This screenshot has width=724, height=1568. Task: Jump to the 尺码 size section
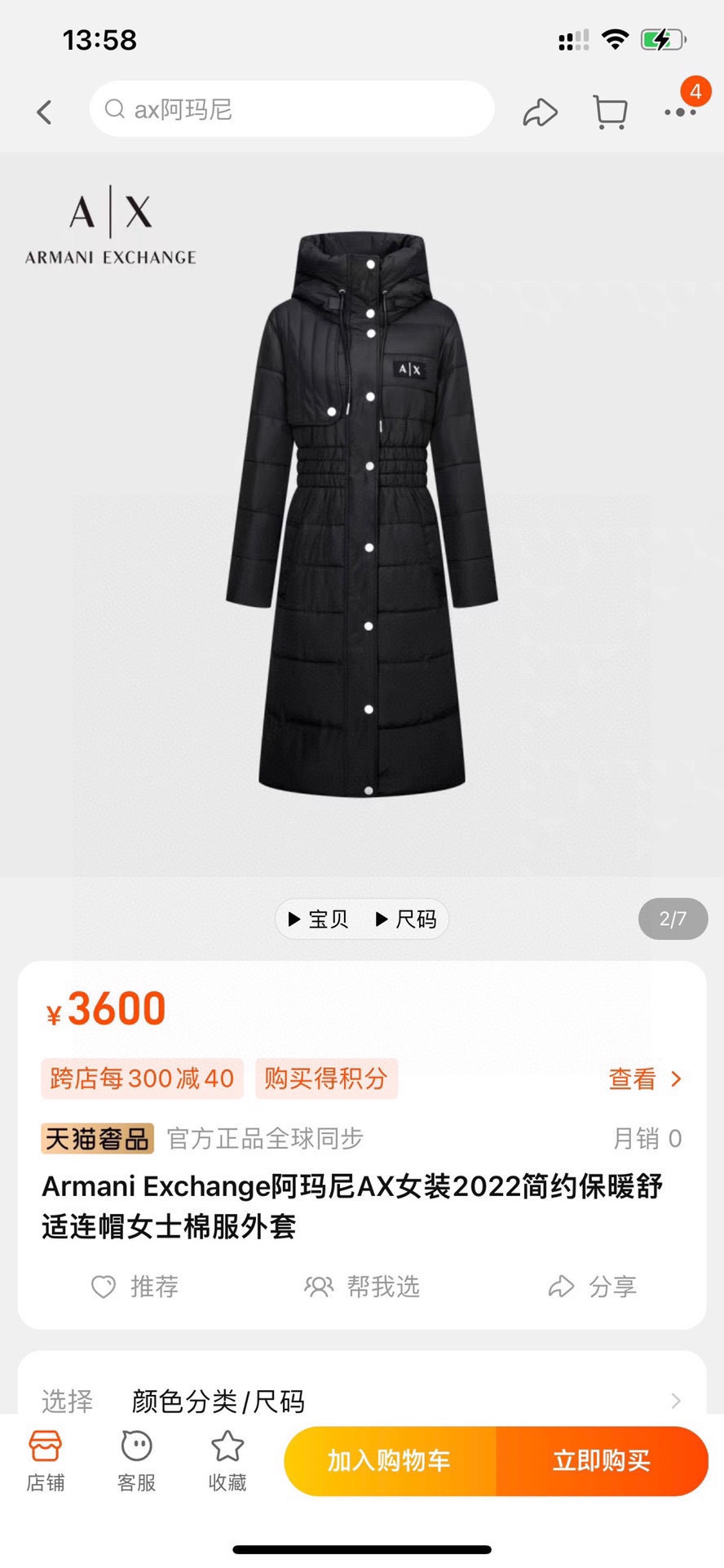[406, 919]
